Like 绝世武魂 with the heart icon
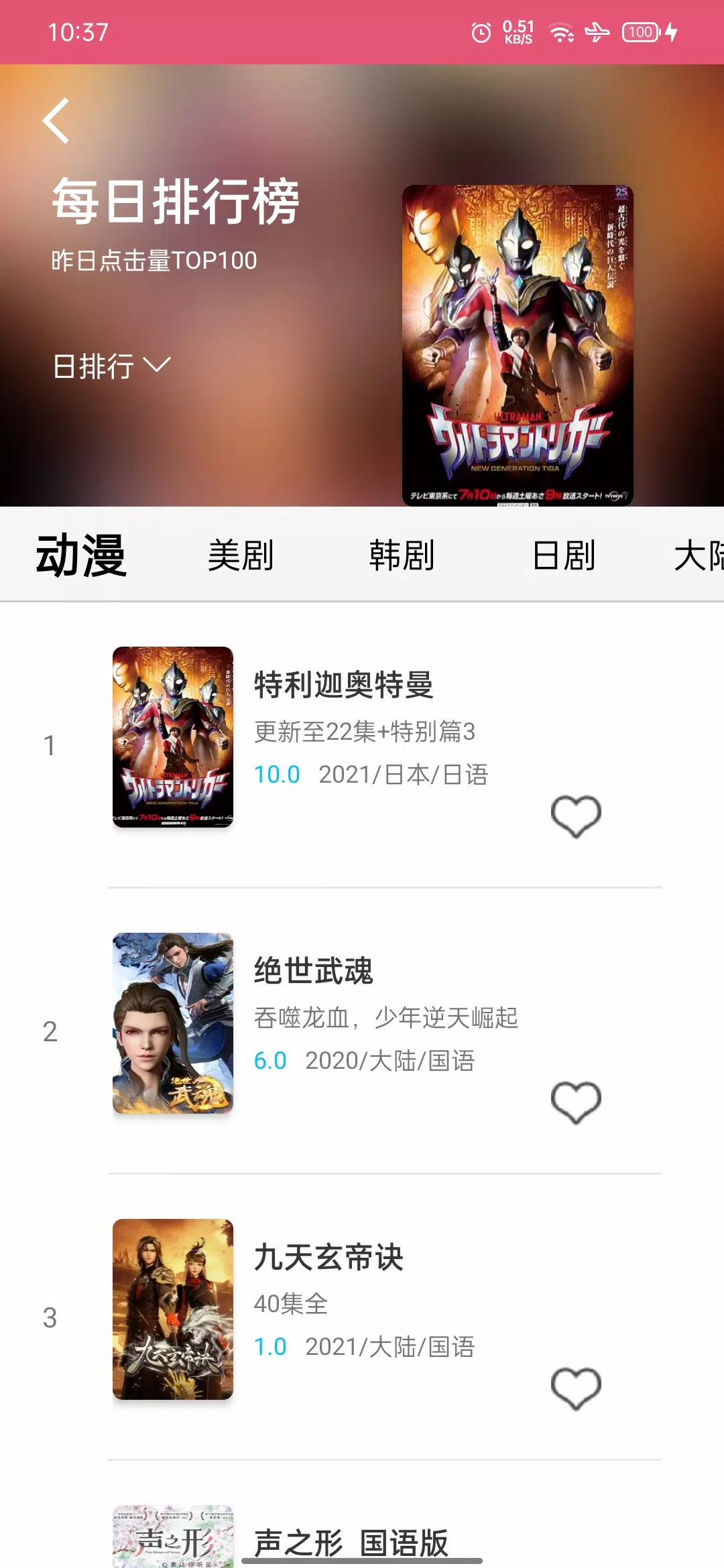The width and height of the screenshot is (724, 1568). (x=576, y=1102)
